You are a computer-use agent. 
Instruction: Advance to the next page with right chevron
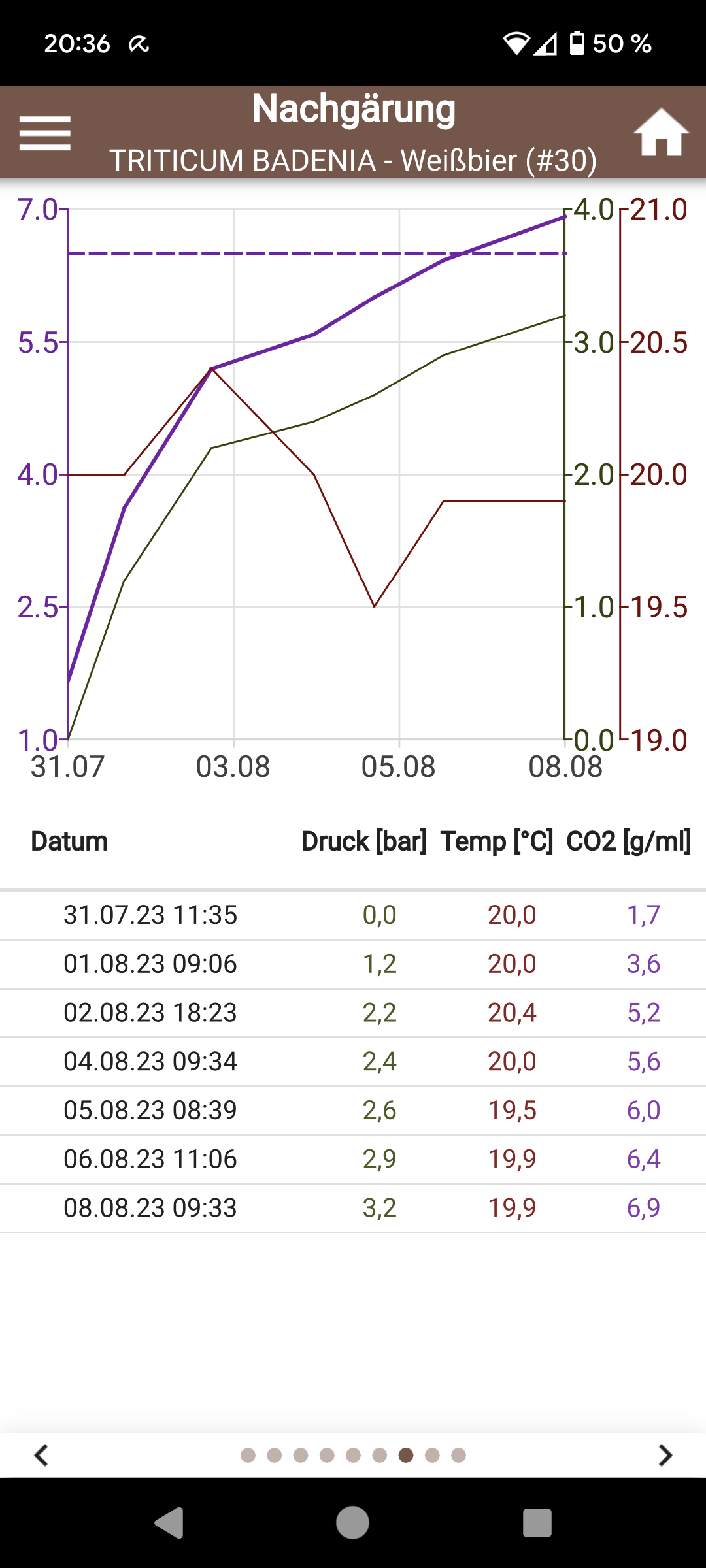point(665,1455)
